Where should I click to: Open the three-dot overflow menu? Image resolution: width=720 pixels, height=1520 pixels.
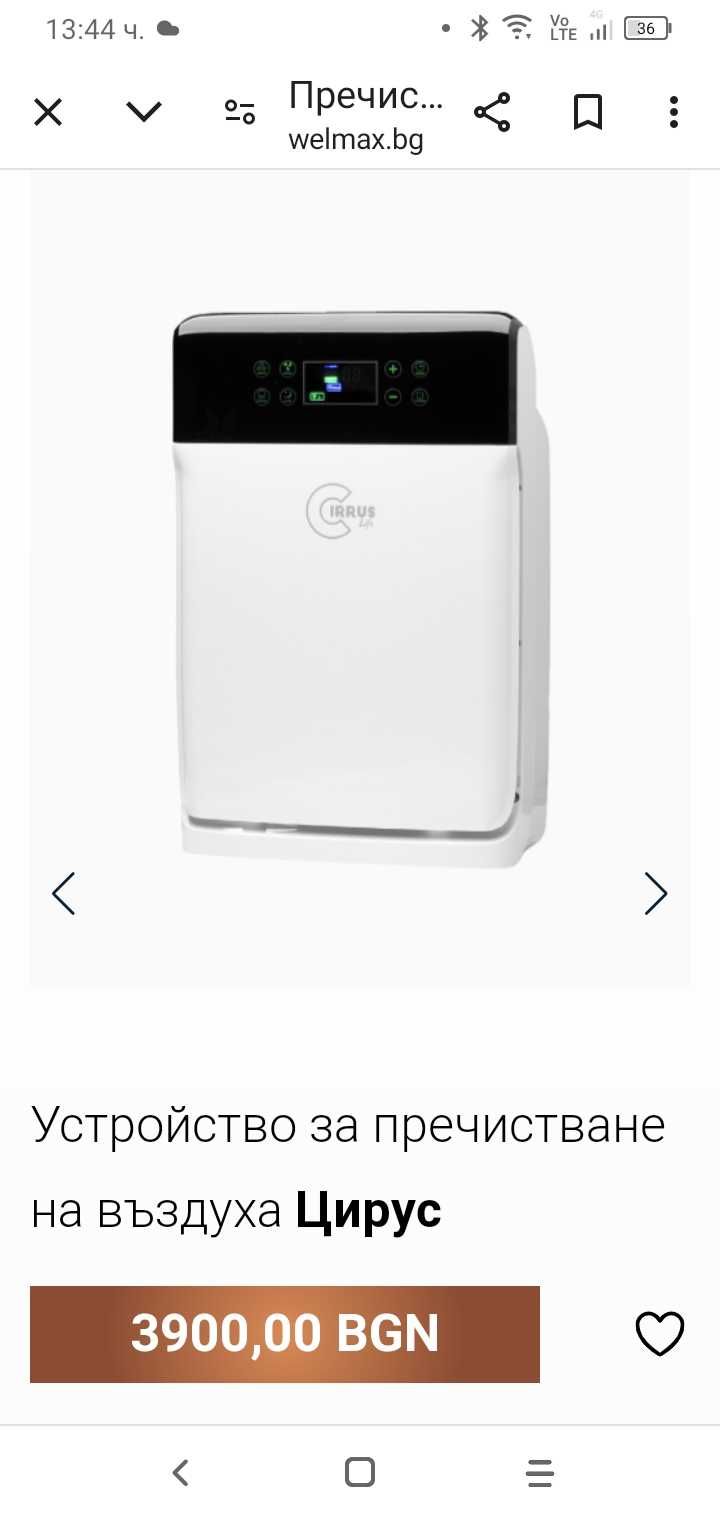pos(674,112)
